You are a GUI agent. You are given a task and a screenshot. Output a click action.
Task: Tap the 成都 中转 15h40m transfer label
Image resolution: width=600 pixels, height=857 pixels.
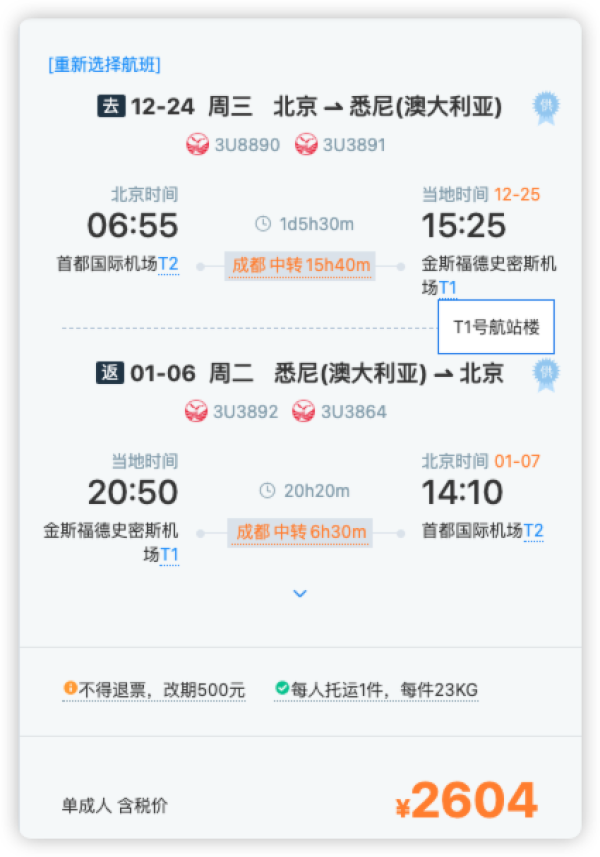point(300,265)
